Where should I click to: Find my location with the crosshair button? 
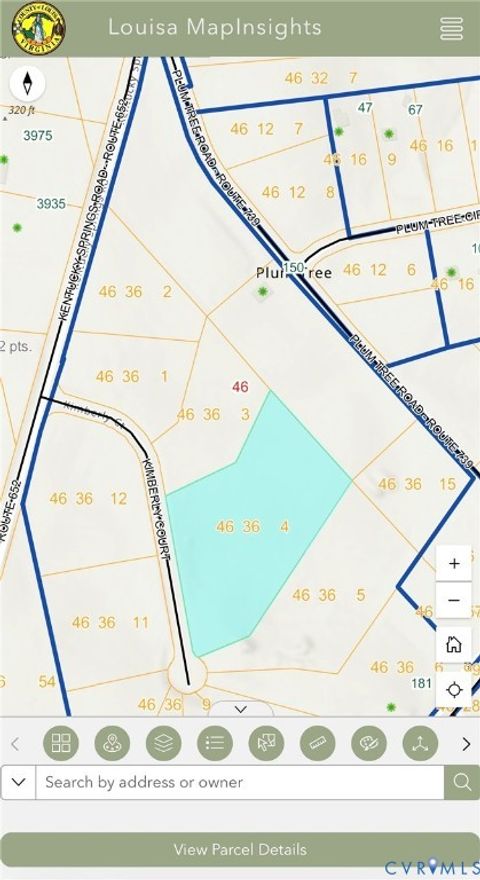click(x=454, y=689)
